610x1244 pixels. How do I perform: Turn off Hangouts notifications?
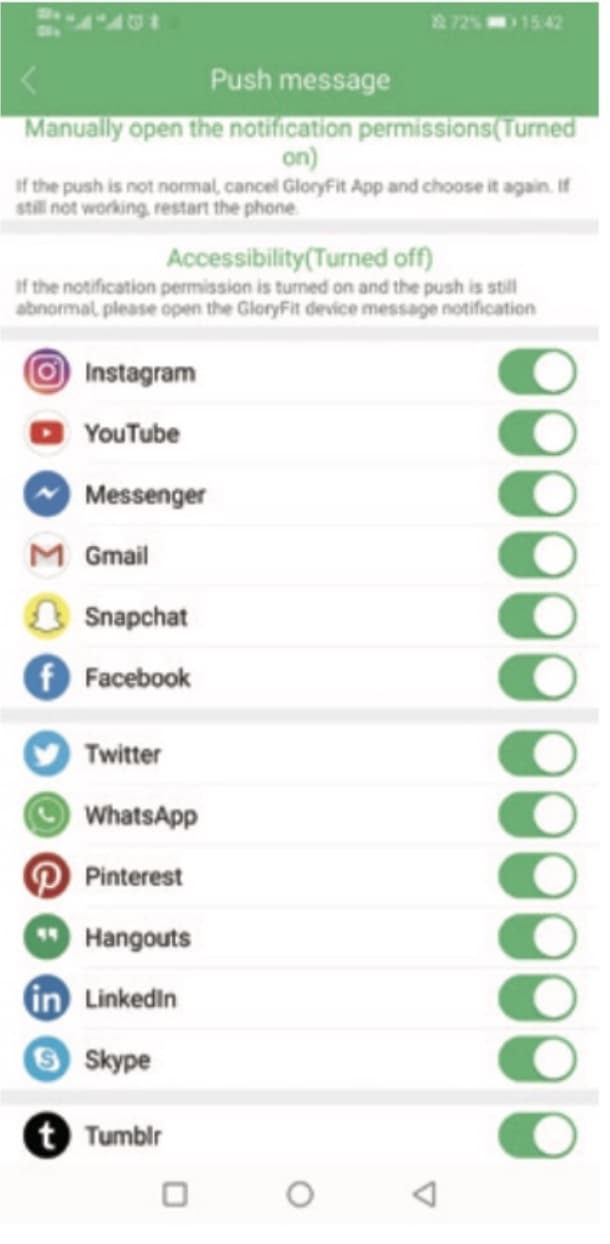pos(537,937)
